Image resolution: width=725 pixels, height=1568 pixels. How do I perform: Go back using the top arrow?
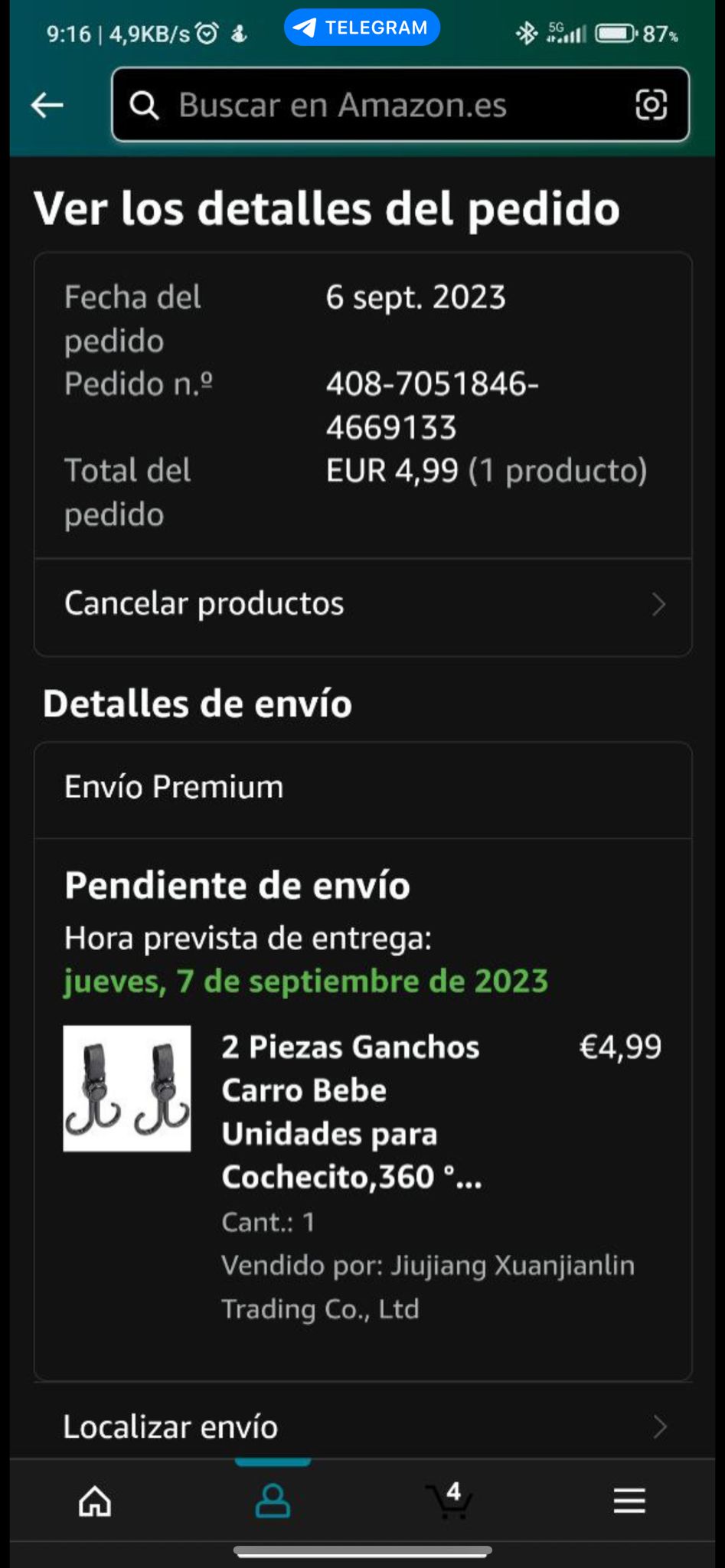[x=47, y=105]
